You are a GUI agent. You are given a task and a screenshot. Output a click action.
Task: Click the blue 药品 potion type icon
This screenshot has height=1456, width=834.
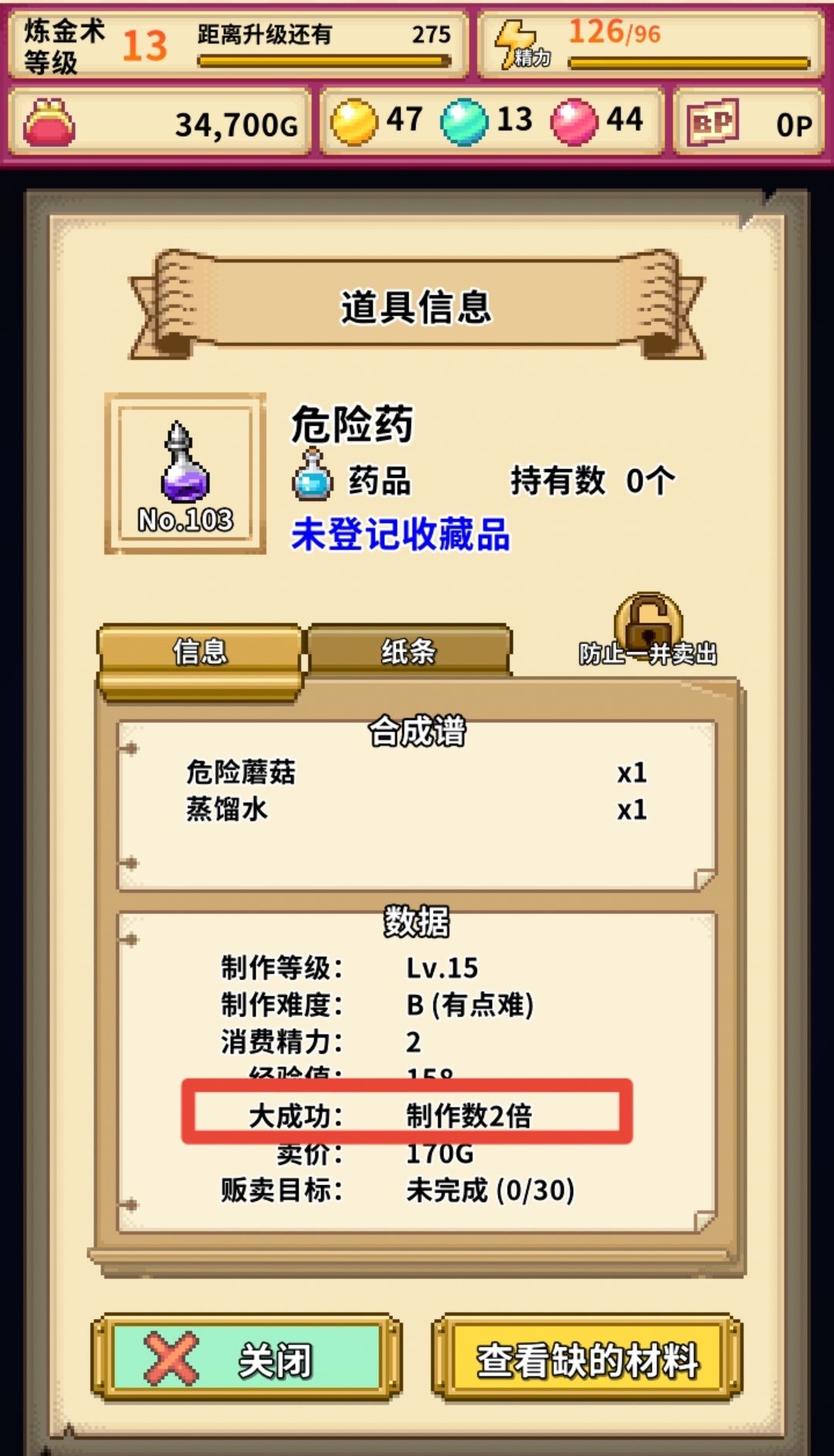click(312, 479)
